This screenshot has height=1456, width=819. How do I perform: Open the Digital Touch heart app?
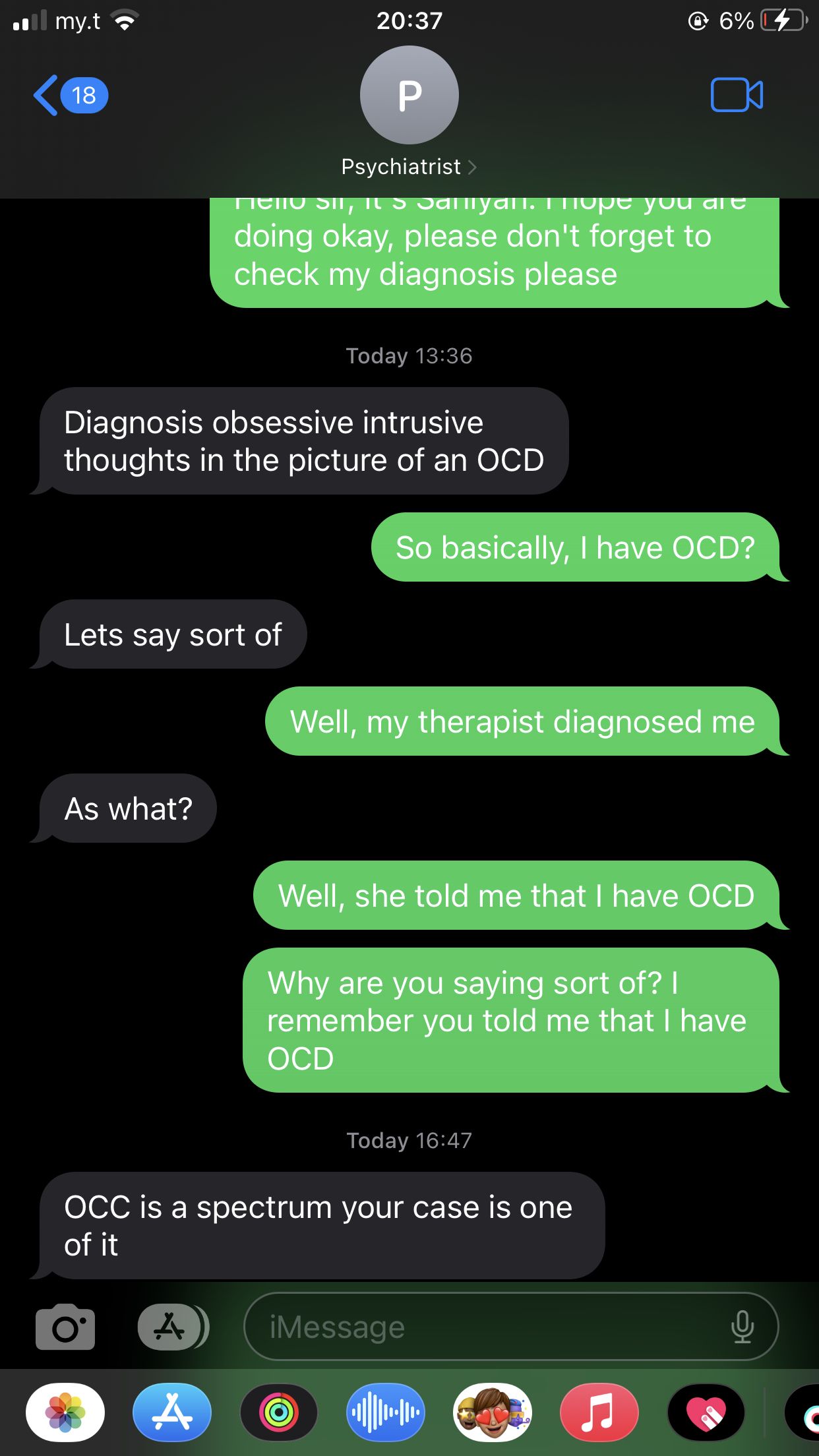coord(706,1412)
